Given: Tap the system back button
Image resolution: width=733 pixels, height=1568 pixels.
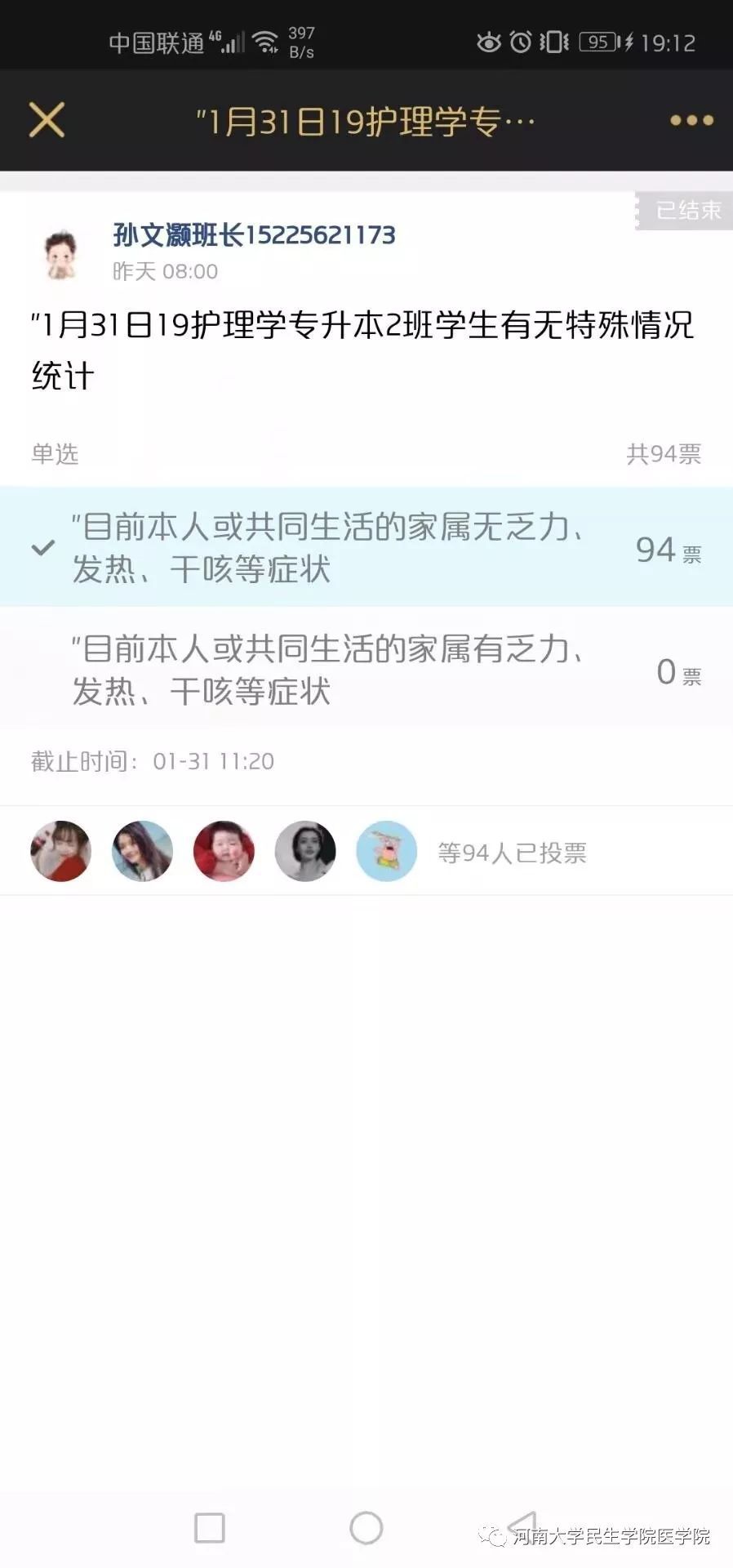Looking at the screenshot, I should tap(522, 1526).
